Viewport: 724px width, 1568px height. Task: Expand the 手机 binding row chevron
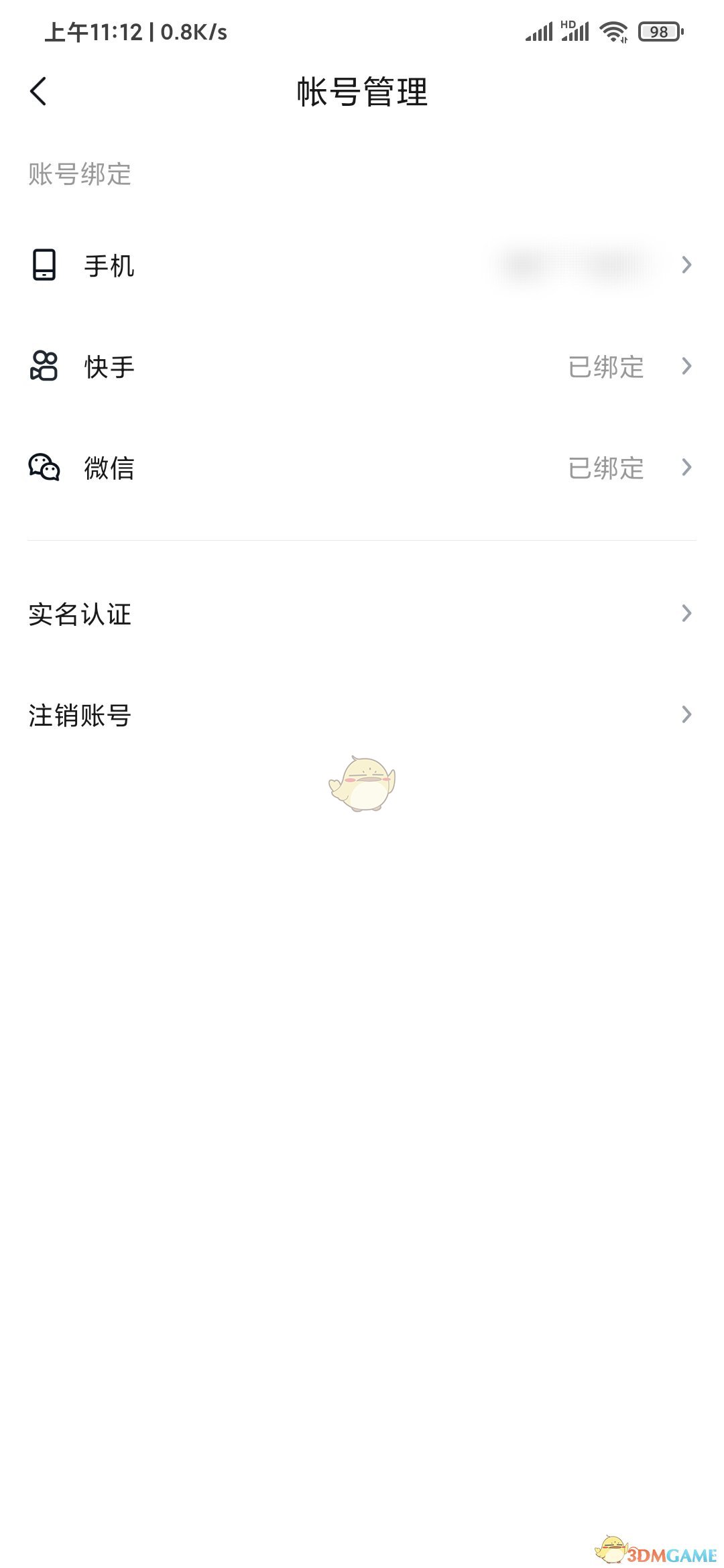pos(686,266)
